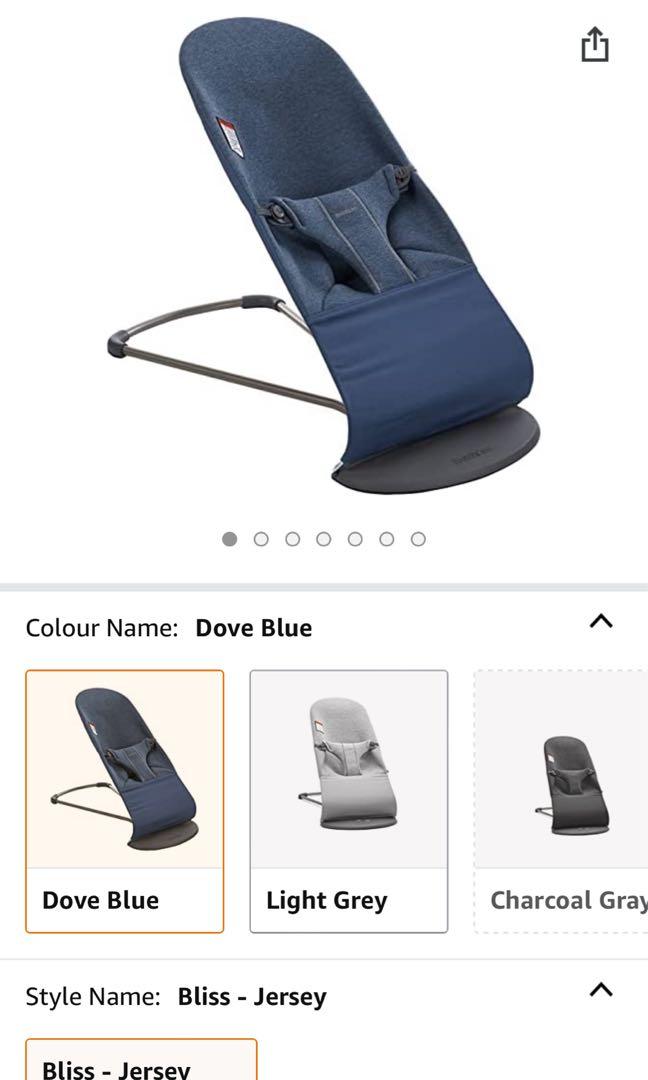Select the Dove Blue colour option
This screenshot has height=1080, width=648.
click(x=125, y=800)
